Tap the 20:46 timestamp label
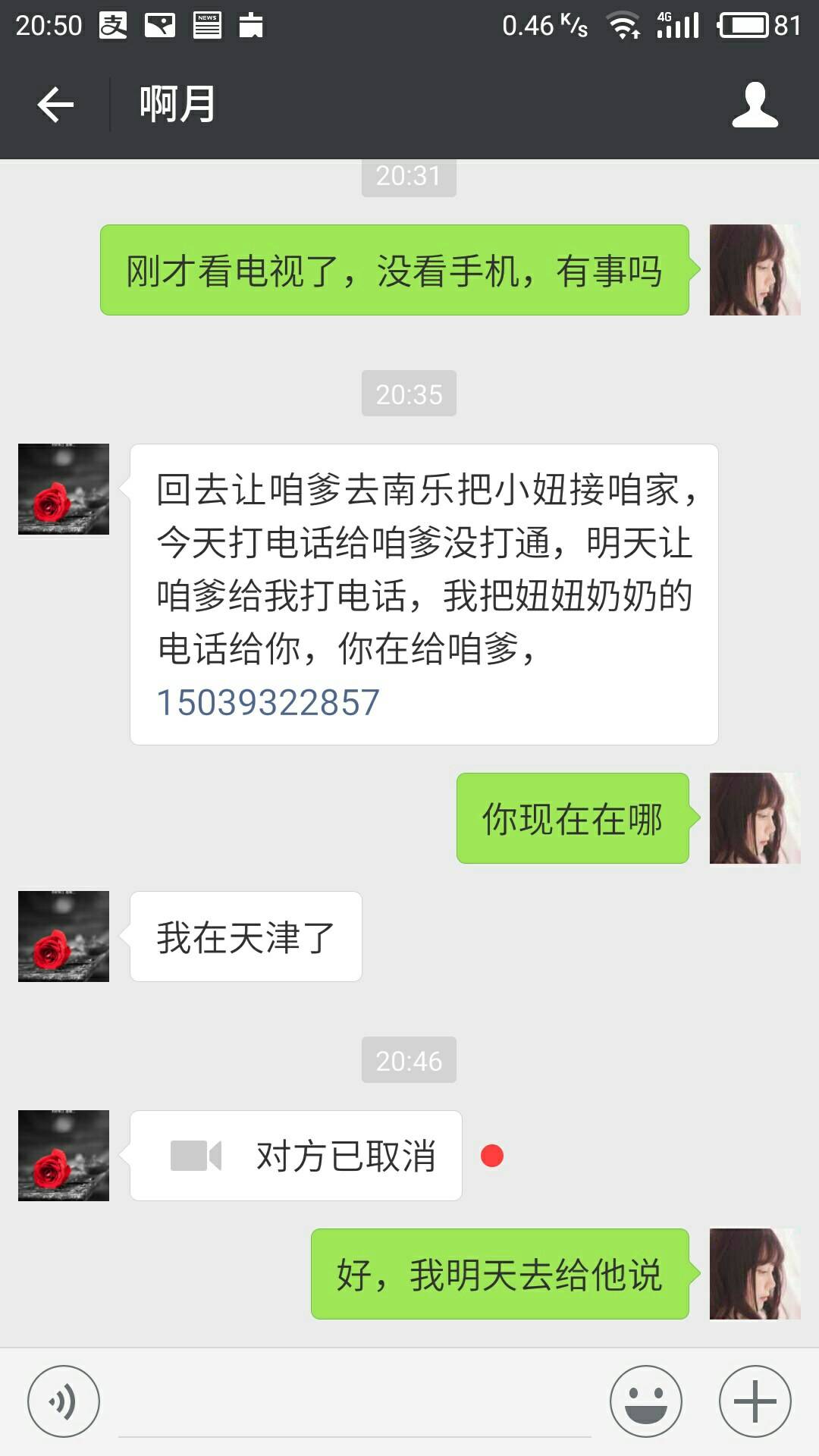 tap(409, 1062)
